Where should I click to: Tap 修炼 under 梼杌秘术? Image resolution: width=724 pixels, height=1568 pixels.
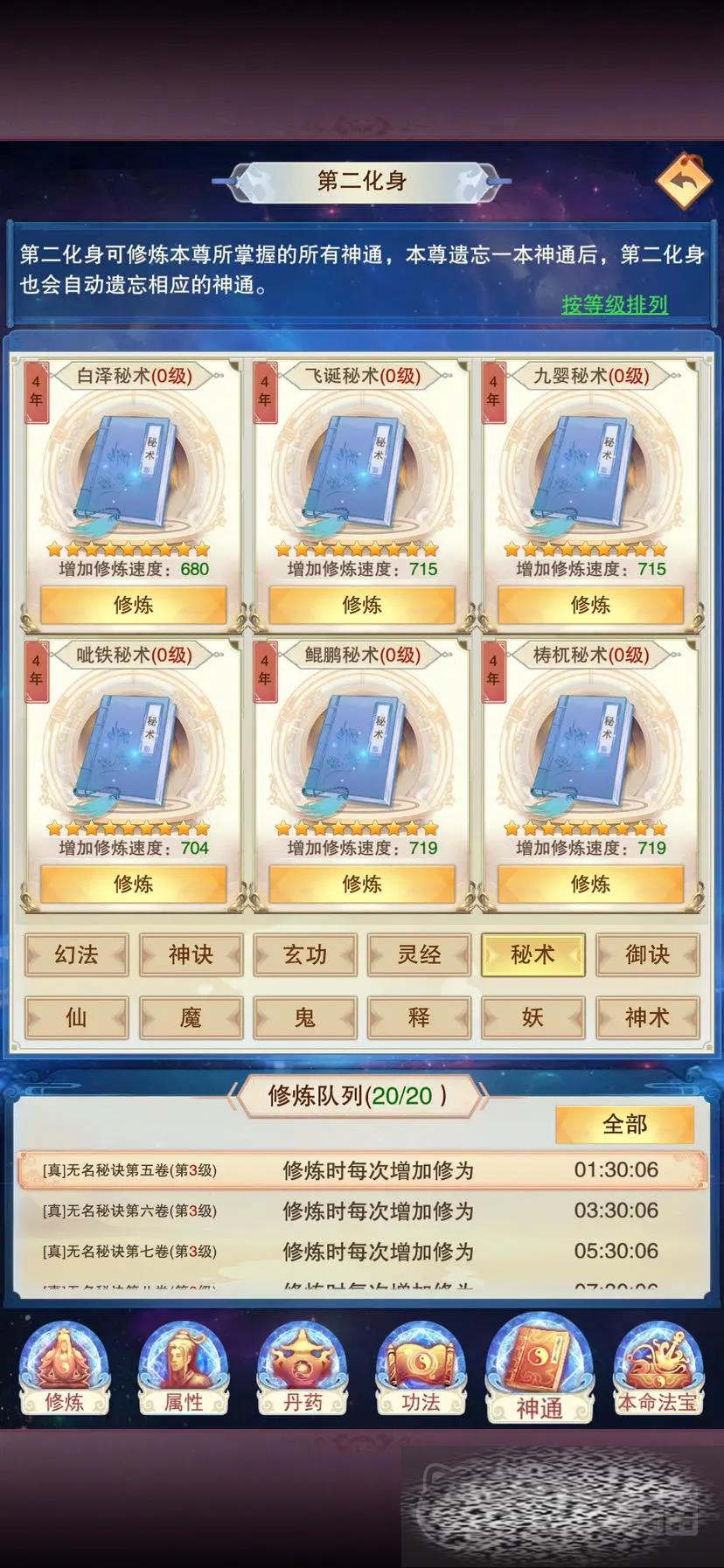[x=590, y=884]
